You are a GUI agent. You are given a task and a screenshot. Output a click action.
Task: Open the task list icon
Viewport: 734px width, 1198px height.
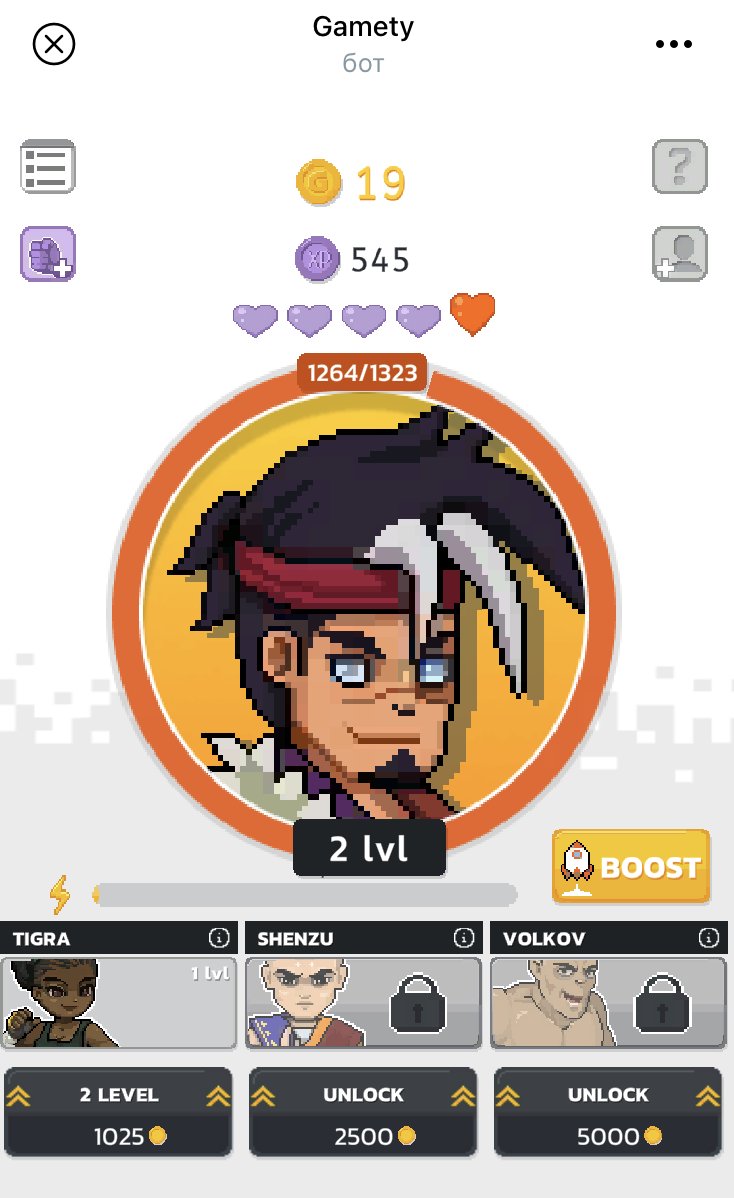[x=48, y=166]
